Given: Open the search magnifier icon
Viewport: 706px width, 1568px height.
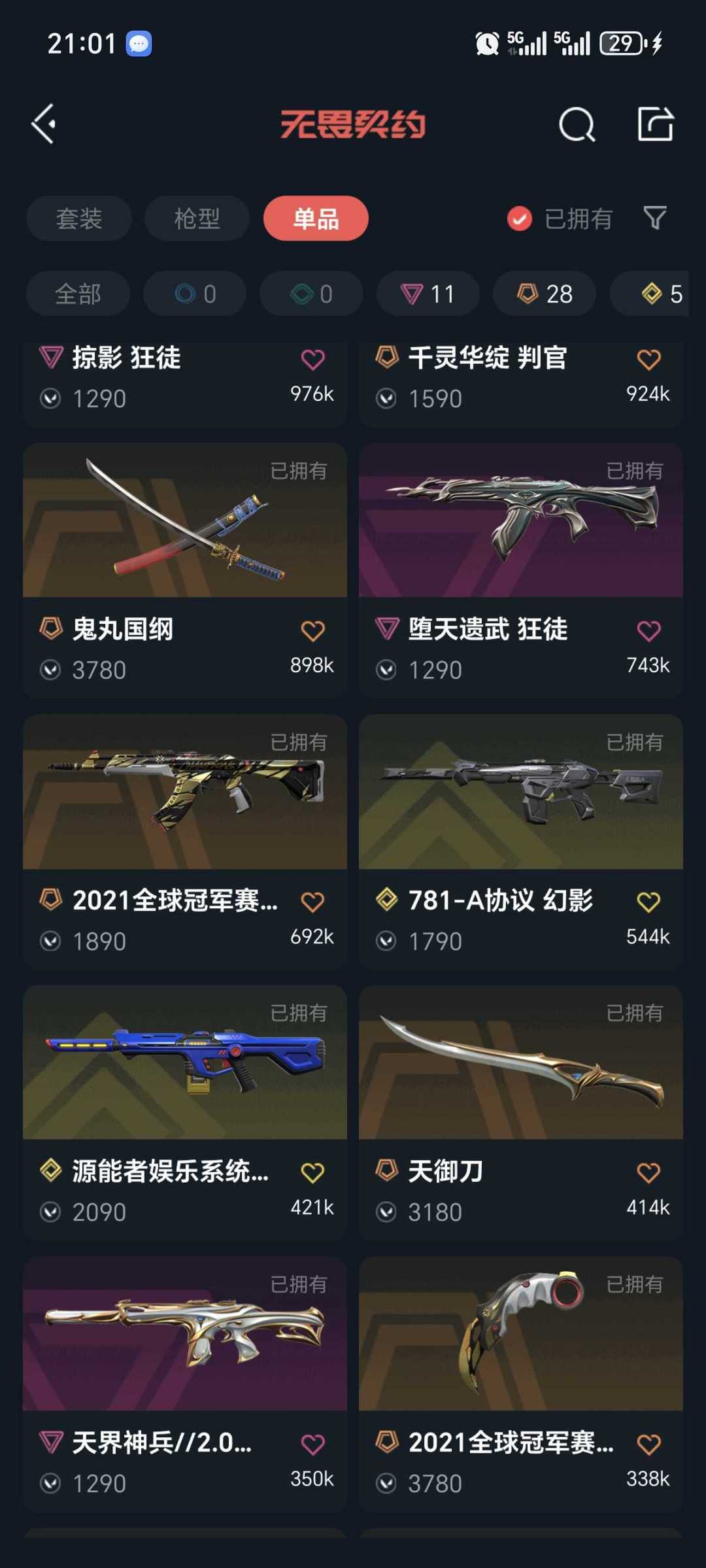Looking at the screenshot, I should click(x=577, y=124).
